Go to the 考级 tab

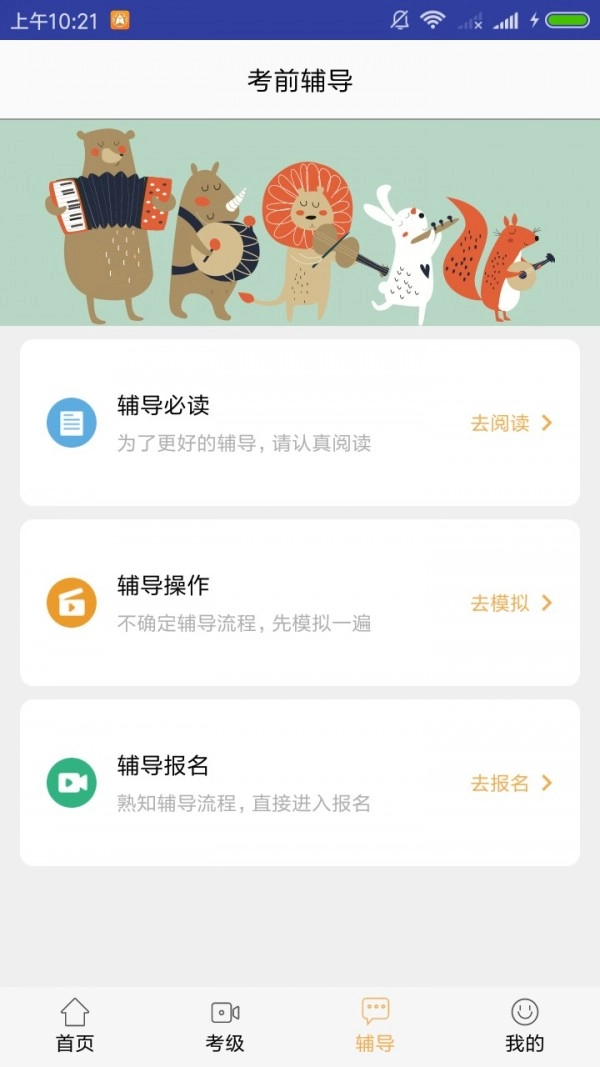pyautogui.click(x=225, y=1026)
